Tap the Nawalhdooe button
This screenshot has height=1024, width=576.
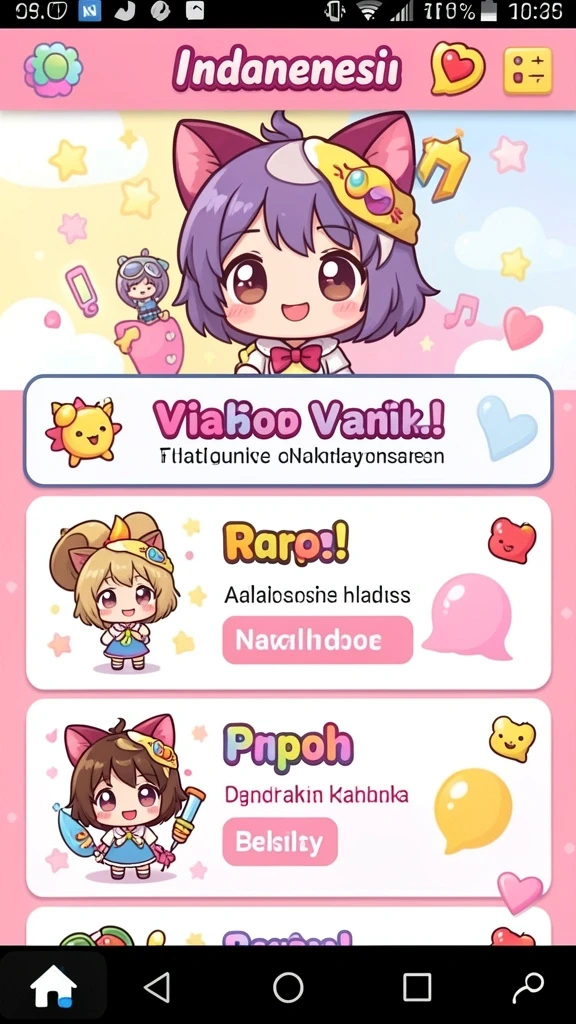[317, 640]
